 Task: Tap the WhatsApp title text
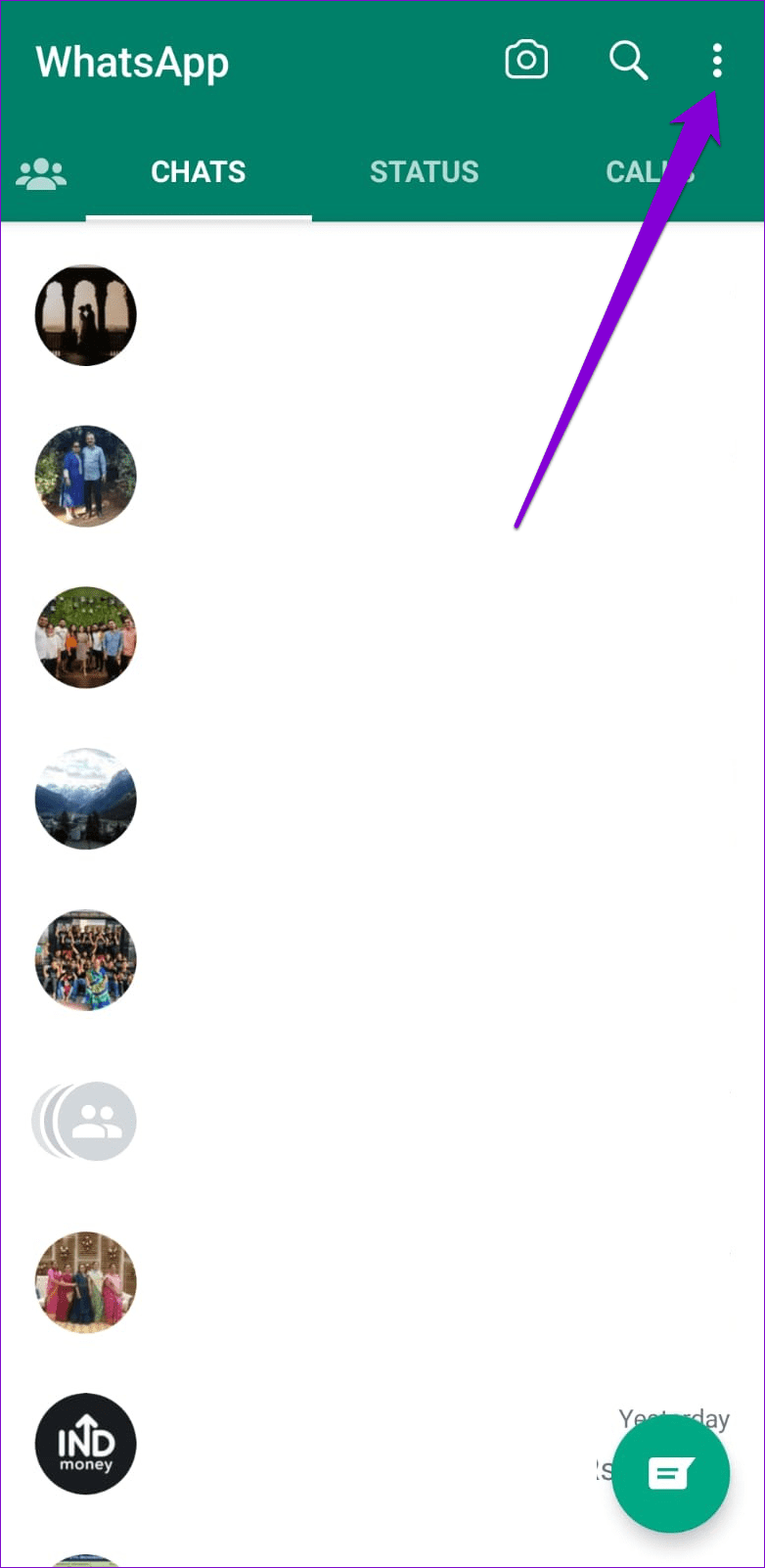point(132,62)
